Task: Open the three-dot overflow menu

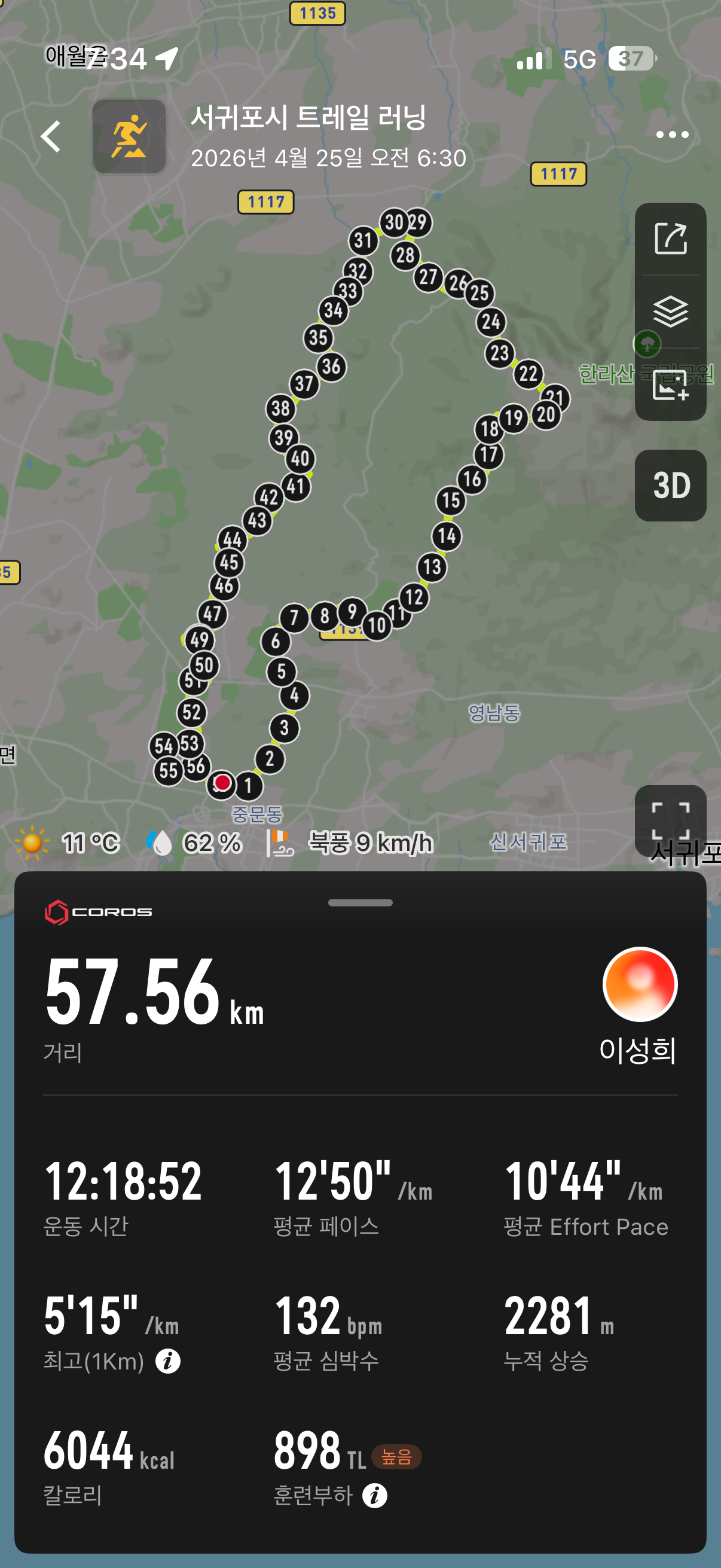Action: [x=672, y=135]
